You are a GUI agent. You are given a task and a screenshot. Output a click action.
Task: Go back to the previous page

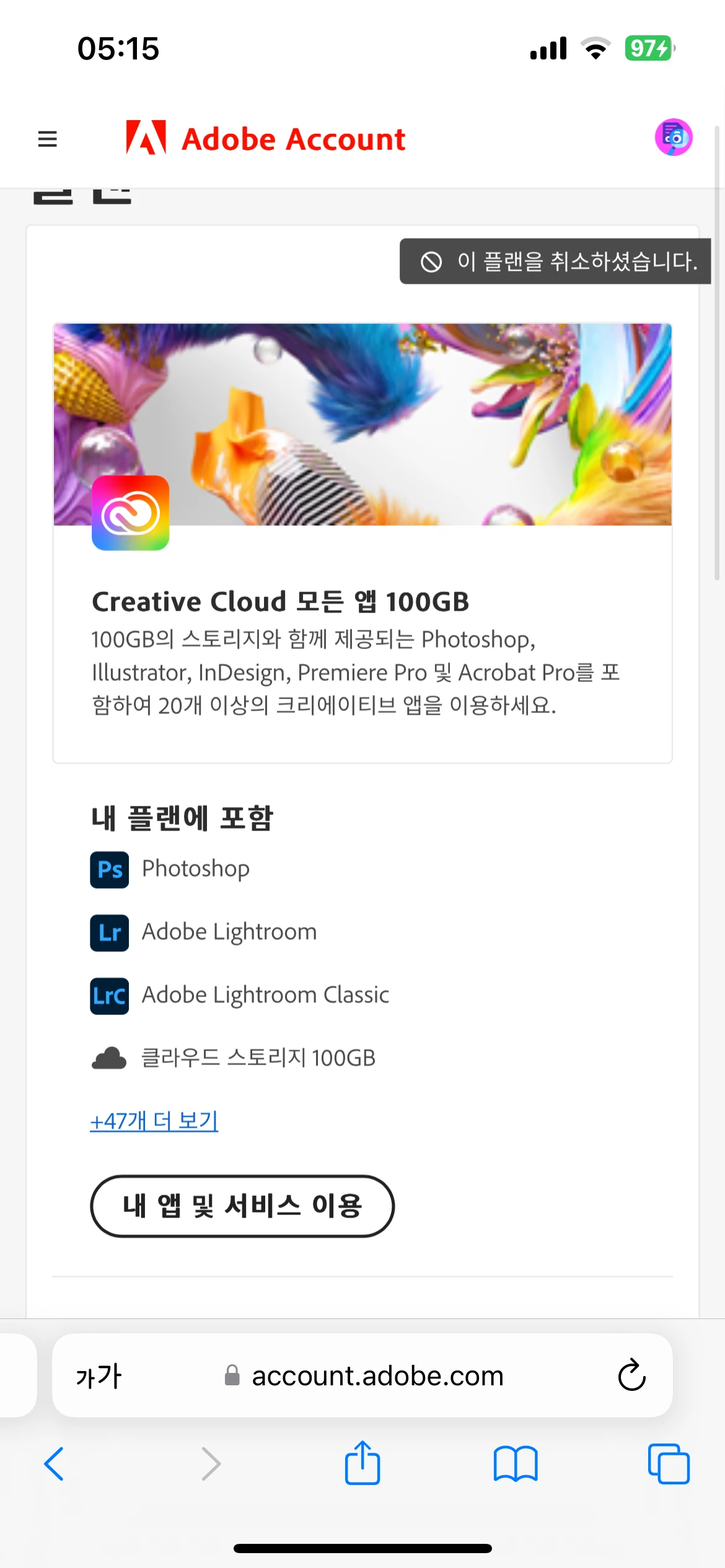54,1464
